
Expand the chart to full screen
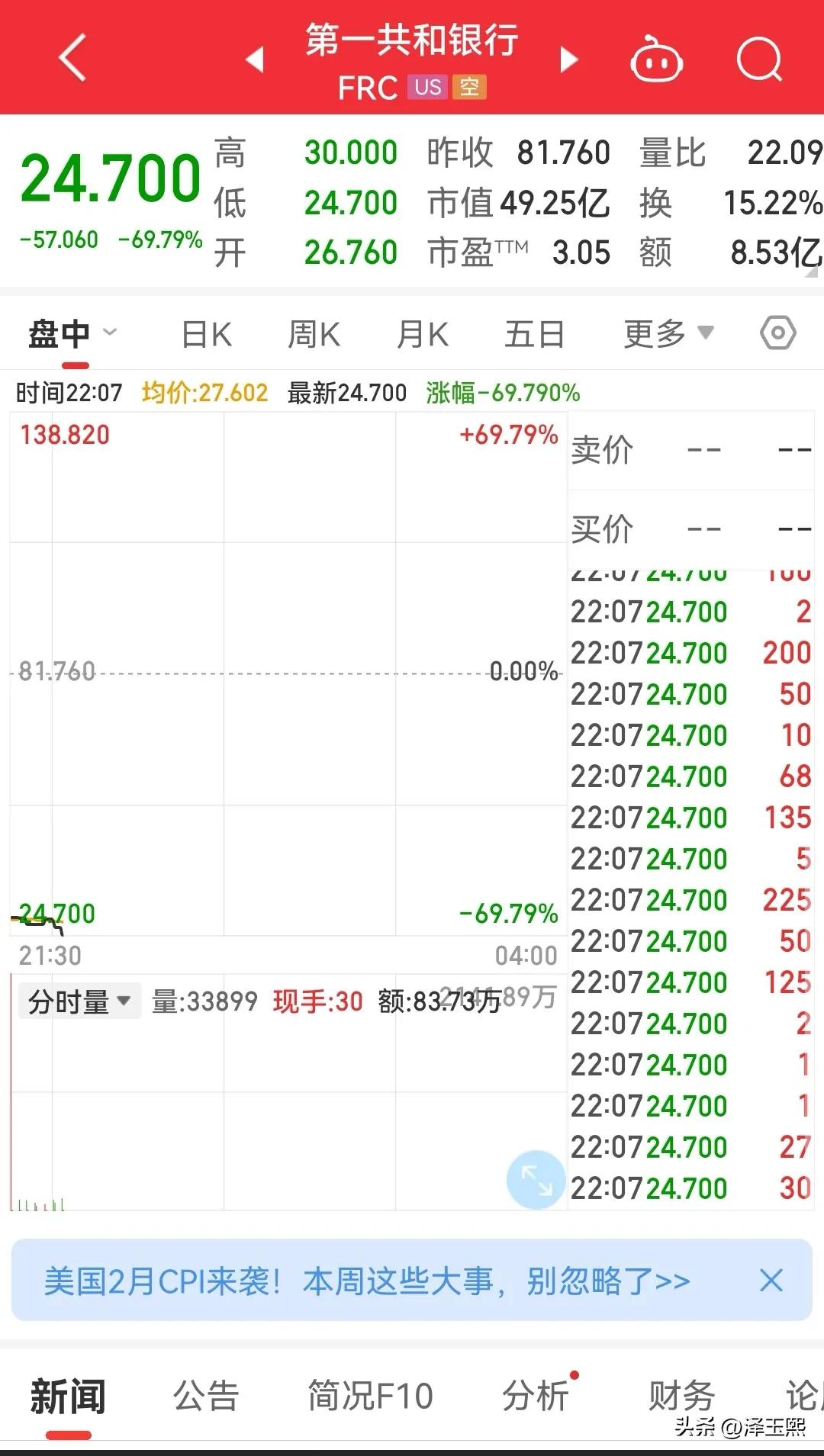[536, 1180]
